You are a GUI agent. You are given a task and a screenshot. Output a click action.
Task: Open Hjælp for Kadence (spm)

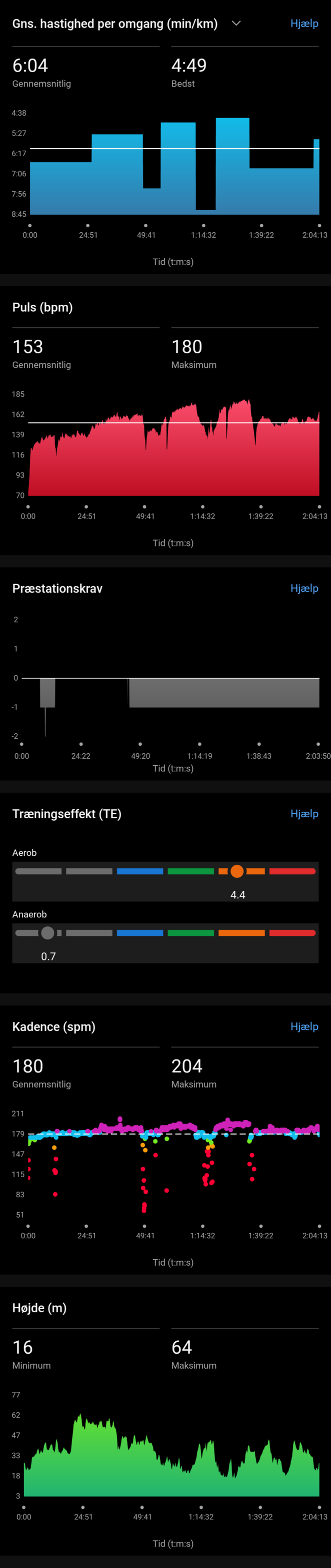303,1026
